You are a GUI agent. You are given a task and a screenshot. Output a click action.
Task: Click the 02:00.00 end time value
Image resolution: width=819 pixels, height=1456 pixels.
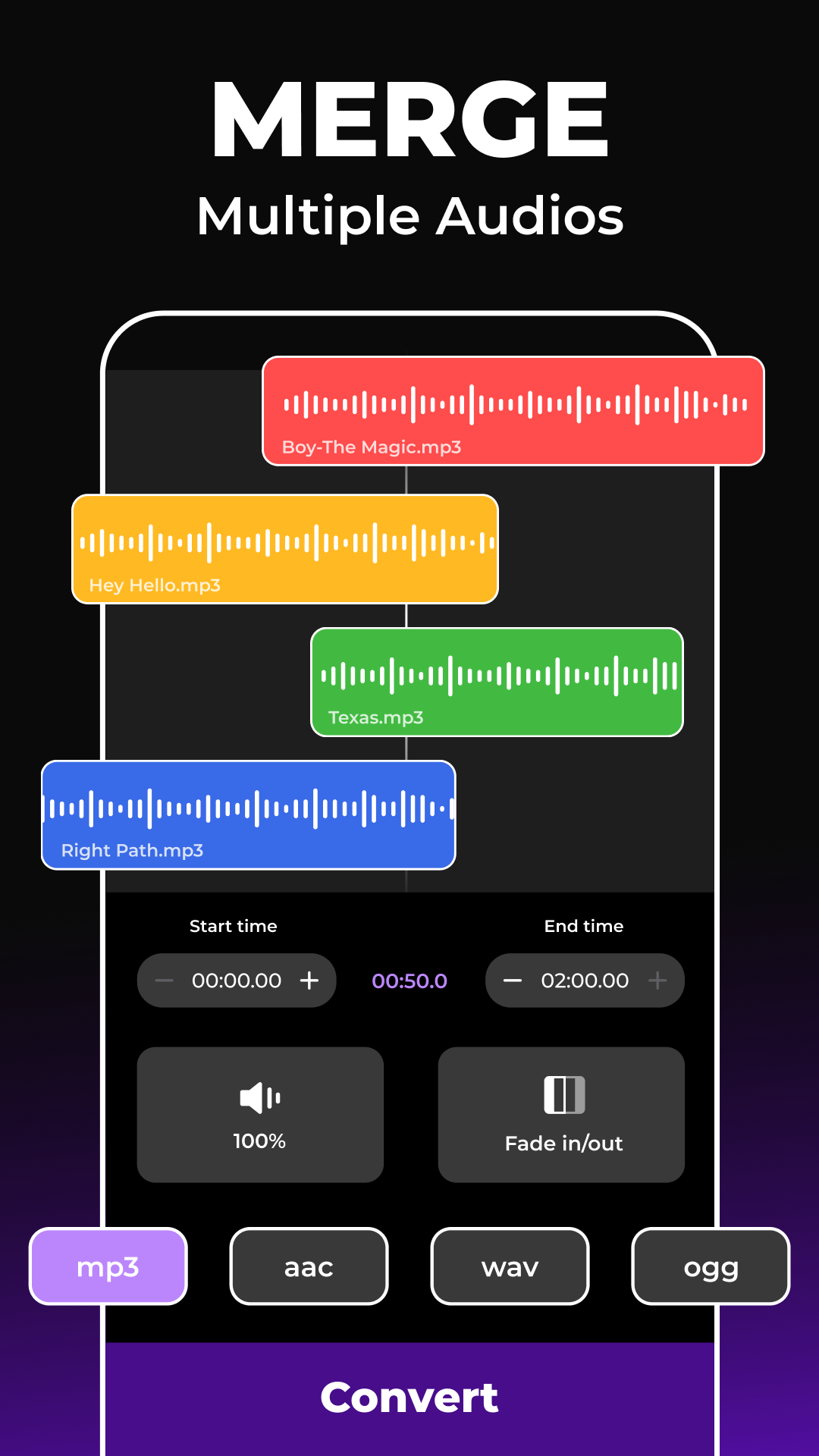pos(585,980)
